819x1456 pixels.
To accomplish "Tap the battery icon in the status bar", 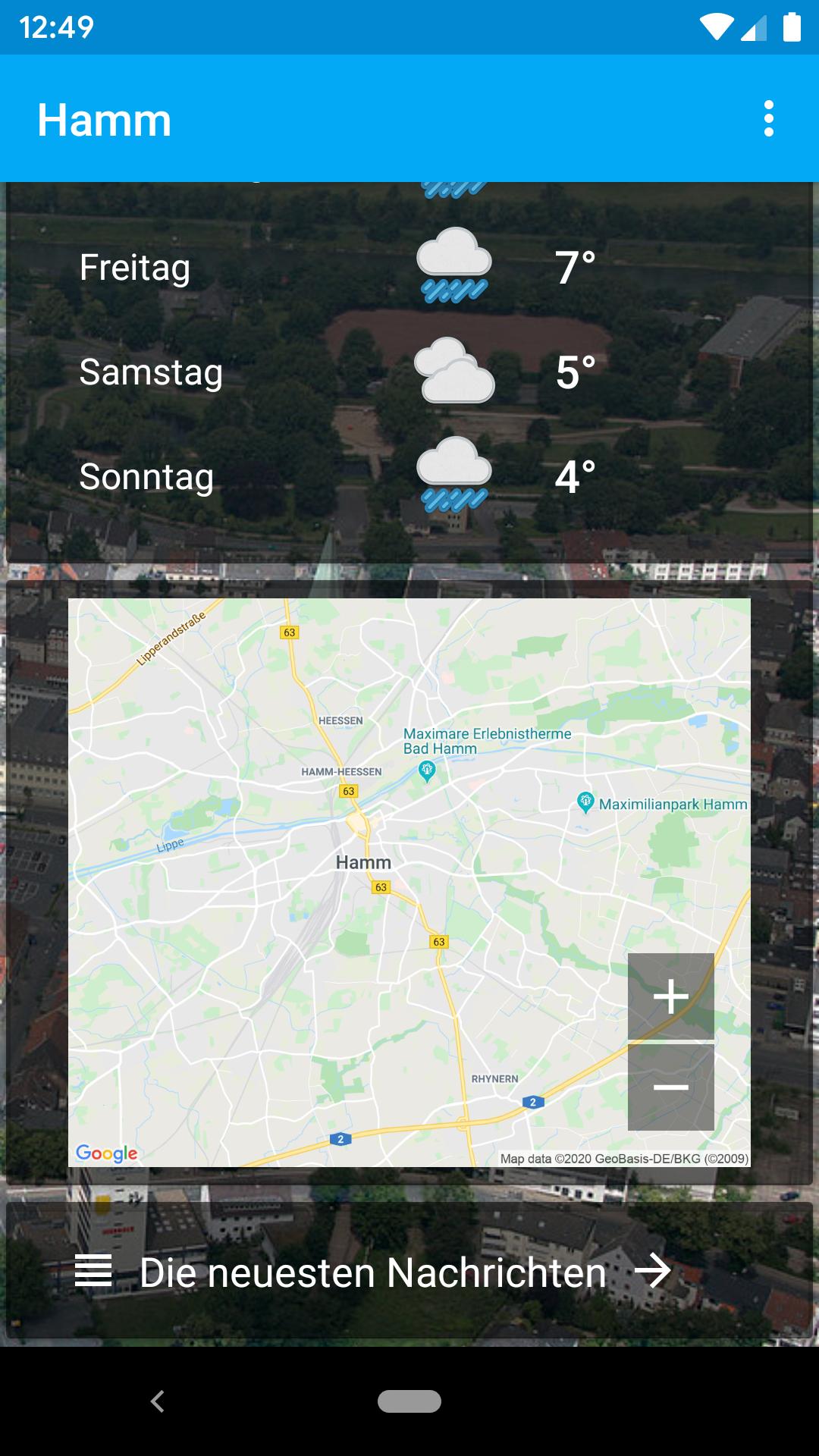I will (x=791, y=25).
